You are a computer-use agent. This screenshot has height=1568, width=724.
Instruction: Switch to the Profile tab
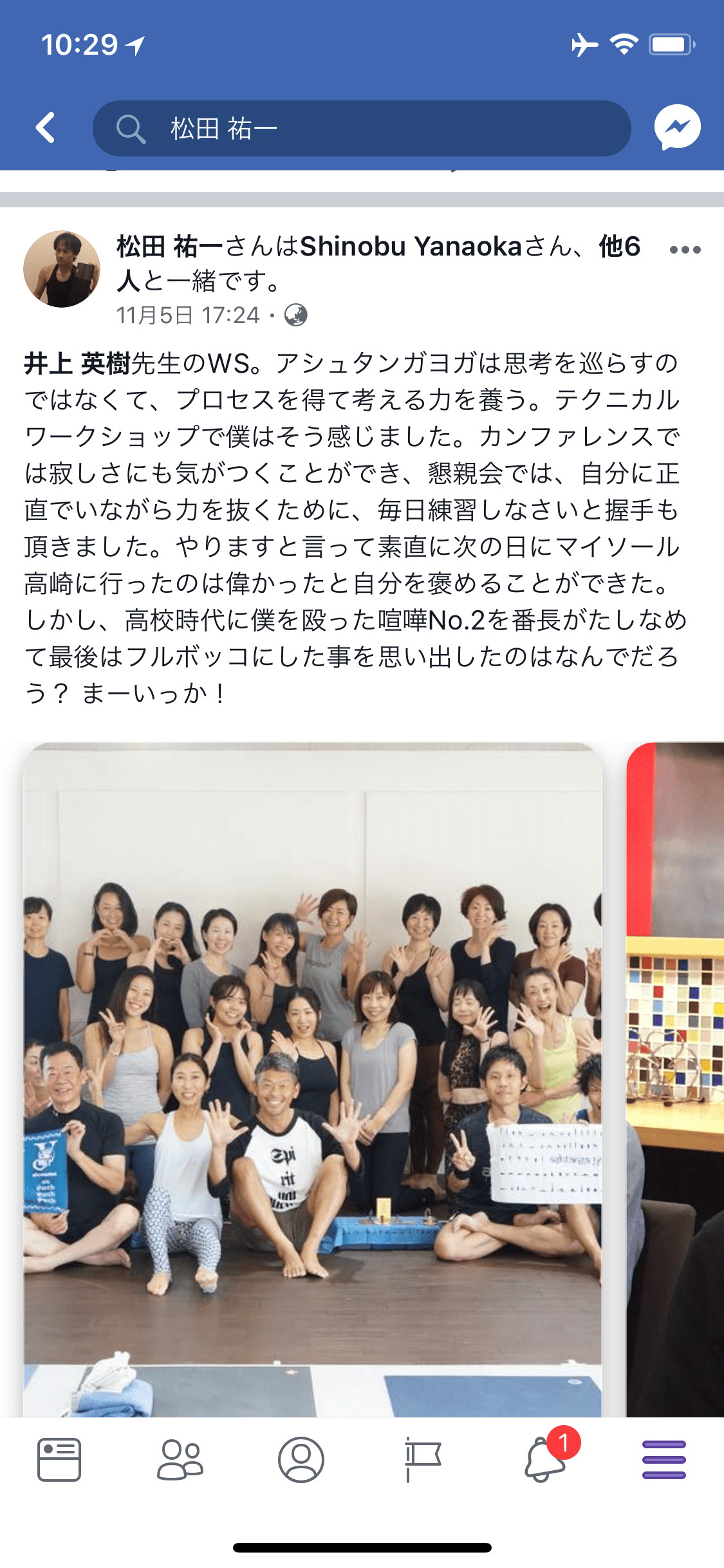coord(301,1459)
